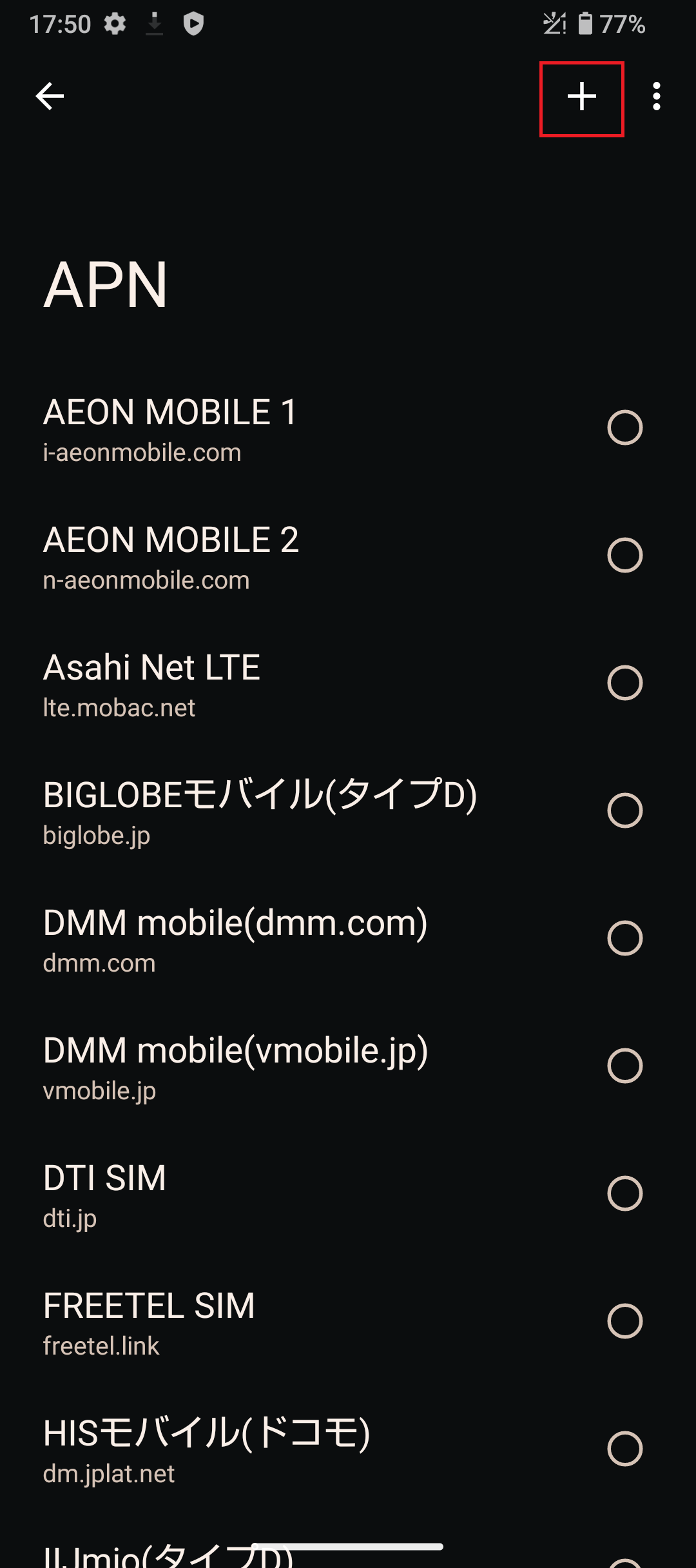Open AEON MOBILE 1 APN settings
The image size is (696, 1568).
click(x=170, y=429)
